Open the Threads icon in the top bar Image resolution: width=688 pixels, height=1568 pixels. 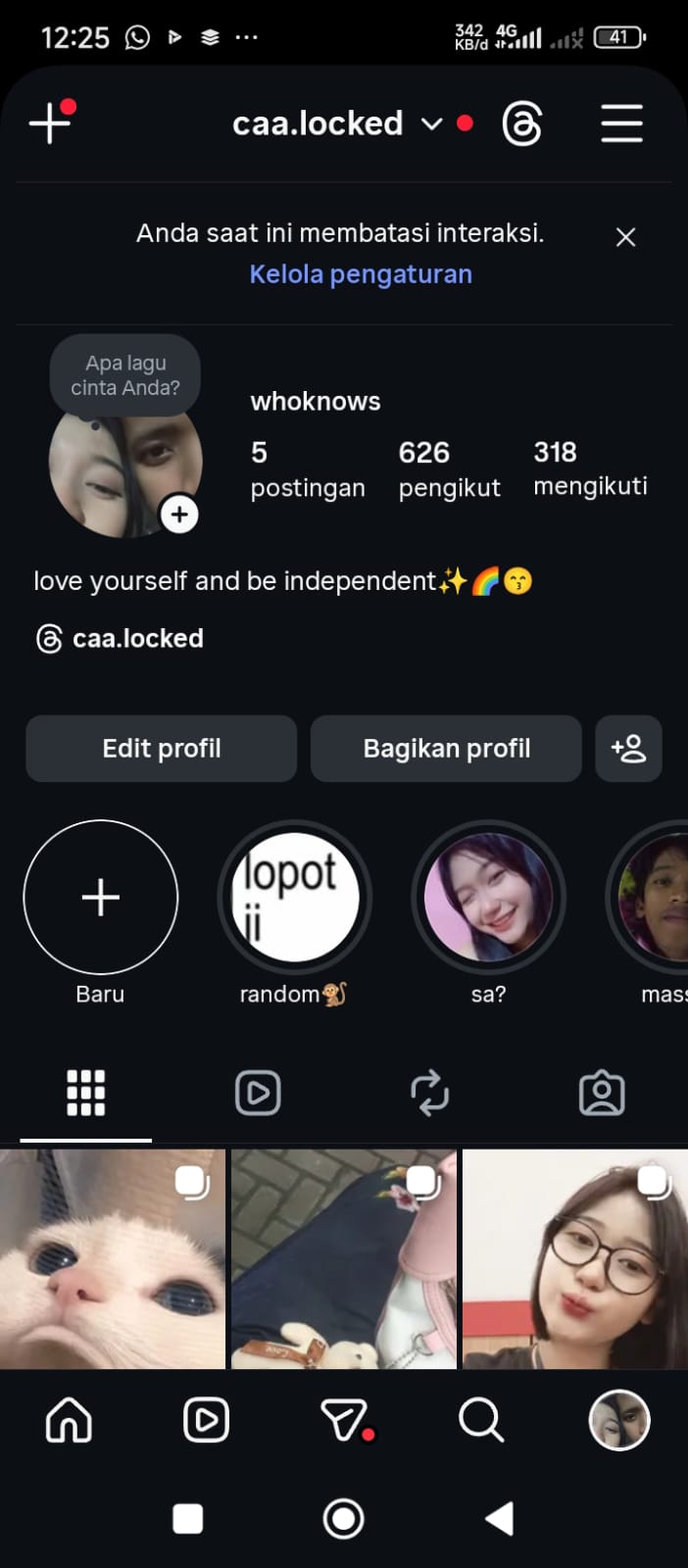tap(521, 124)
